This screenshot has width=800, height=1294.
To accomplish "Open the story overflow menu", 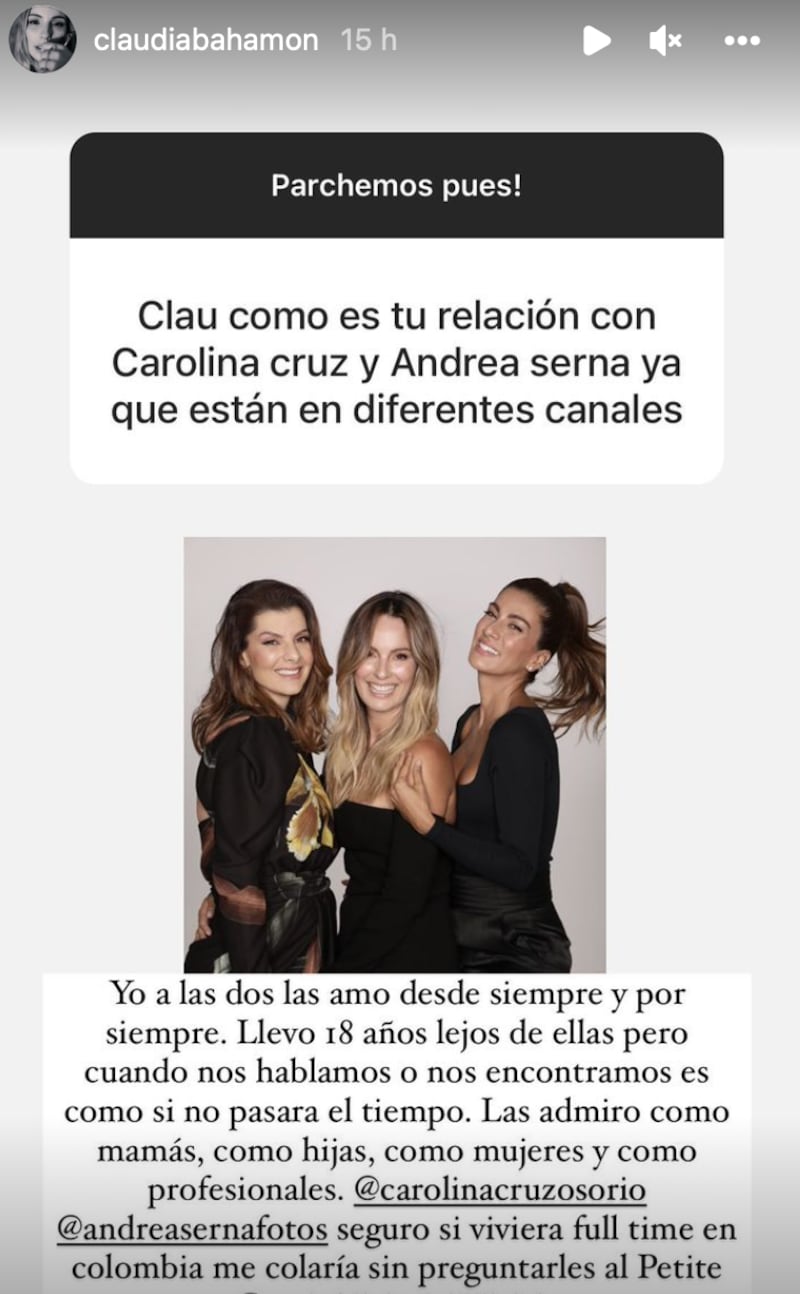I will [x=741, y=41].
